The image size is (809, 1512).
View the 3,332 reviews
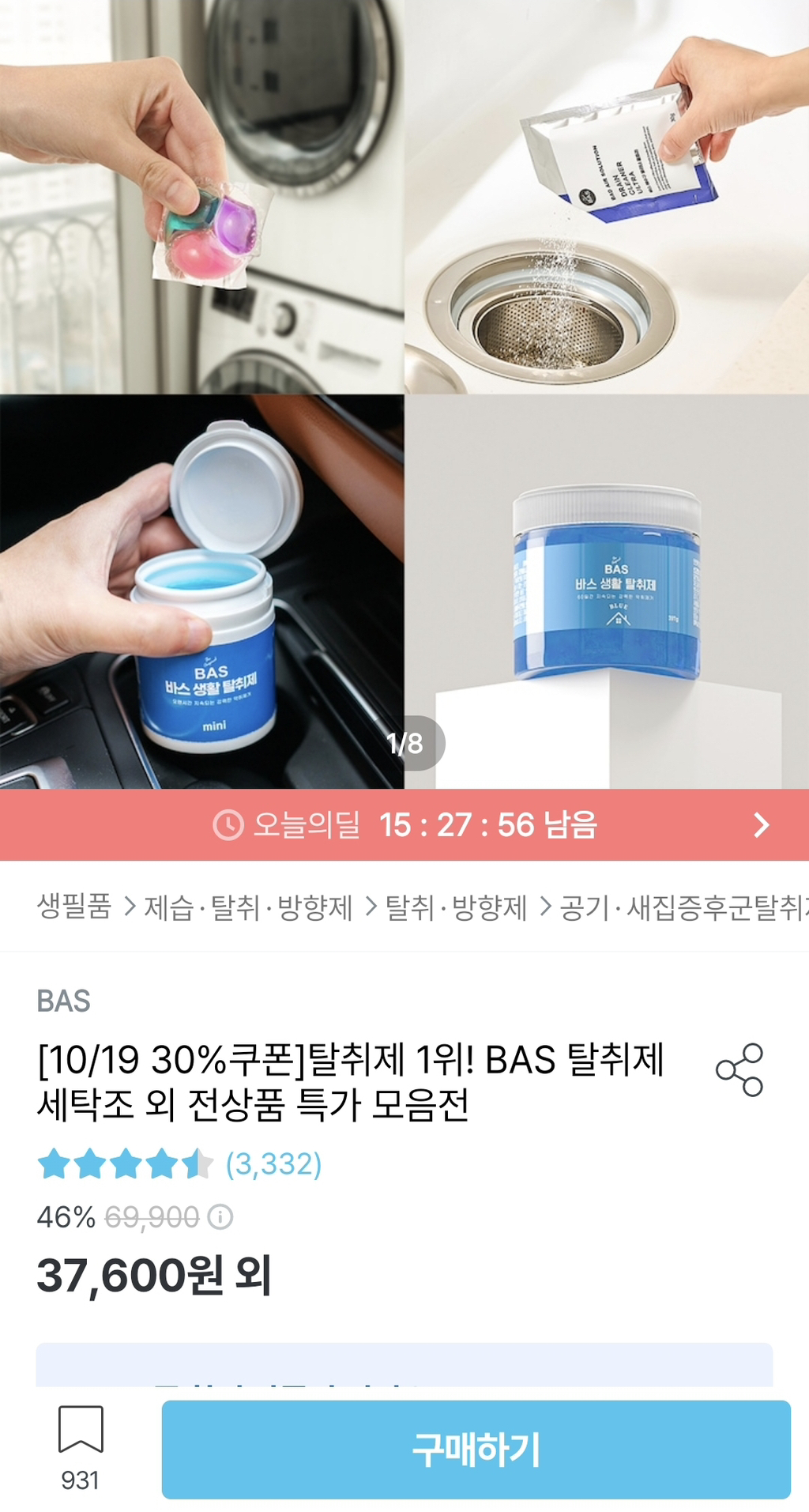pos(273,1164)
